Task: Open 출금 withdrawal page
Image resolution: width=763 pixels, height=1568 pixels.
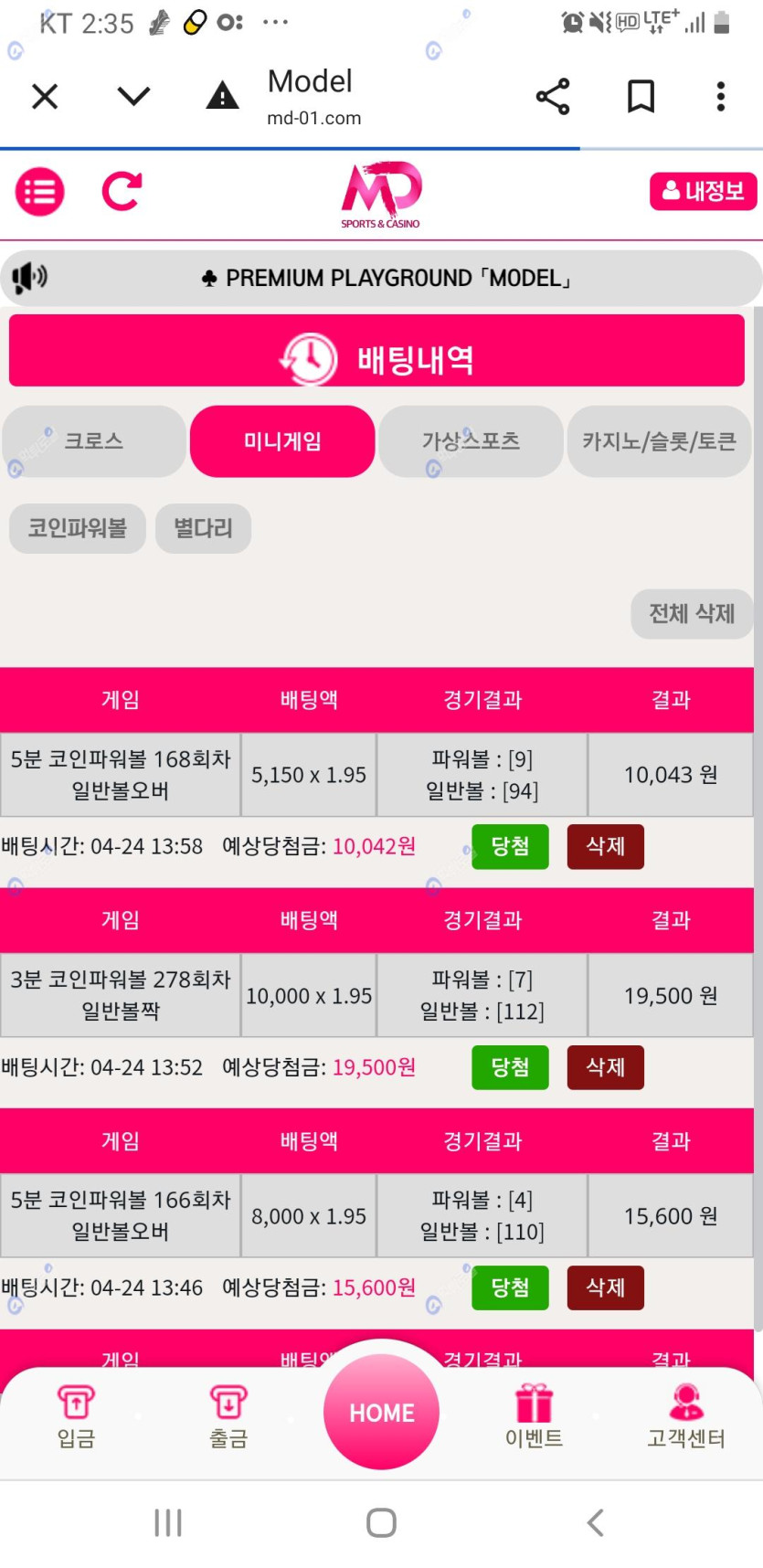Action: pos(228,1417)
